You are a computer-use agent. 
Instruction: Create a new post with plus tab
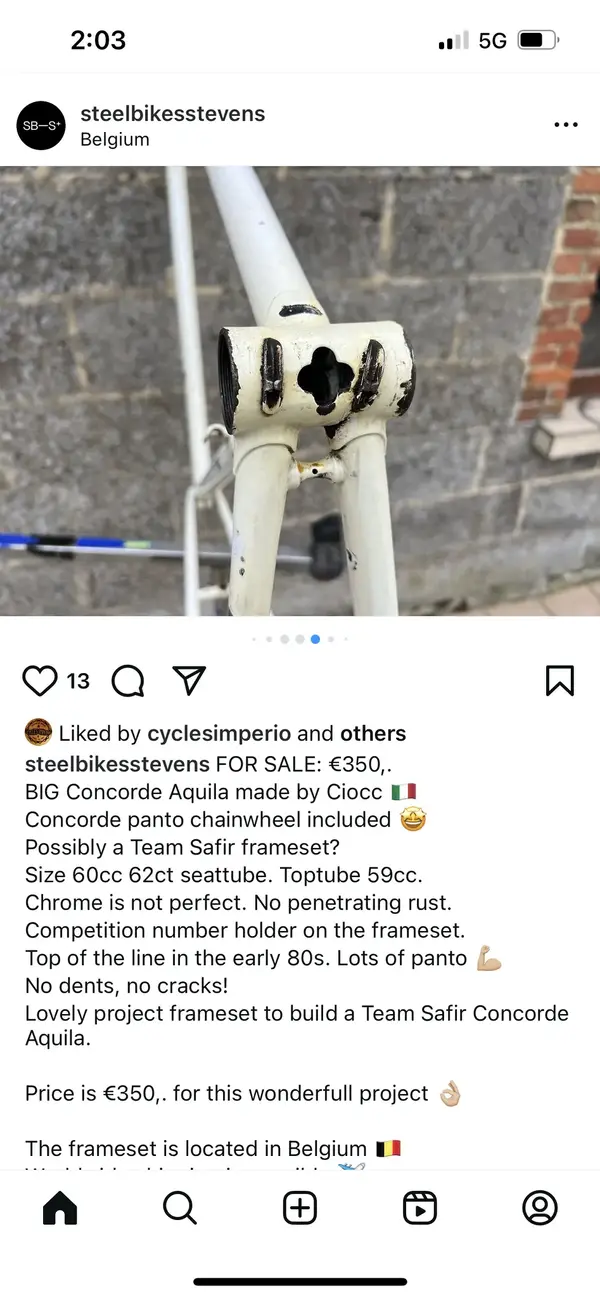point(300,1208)
